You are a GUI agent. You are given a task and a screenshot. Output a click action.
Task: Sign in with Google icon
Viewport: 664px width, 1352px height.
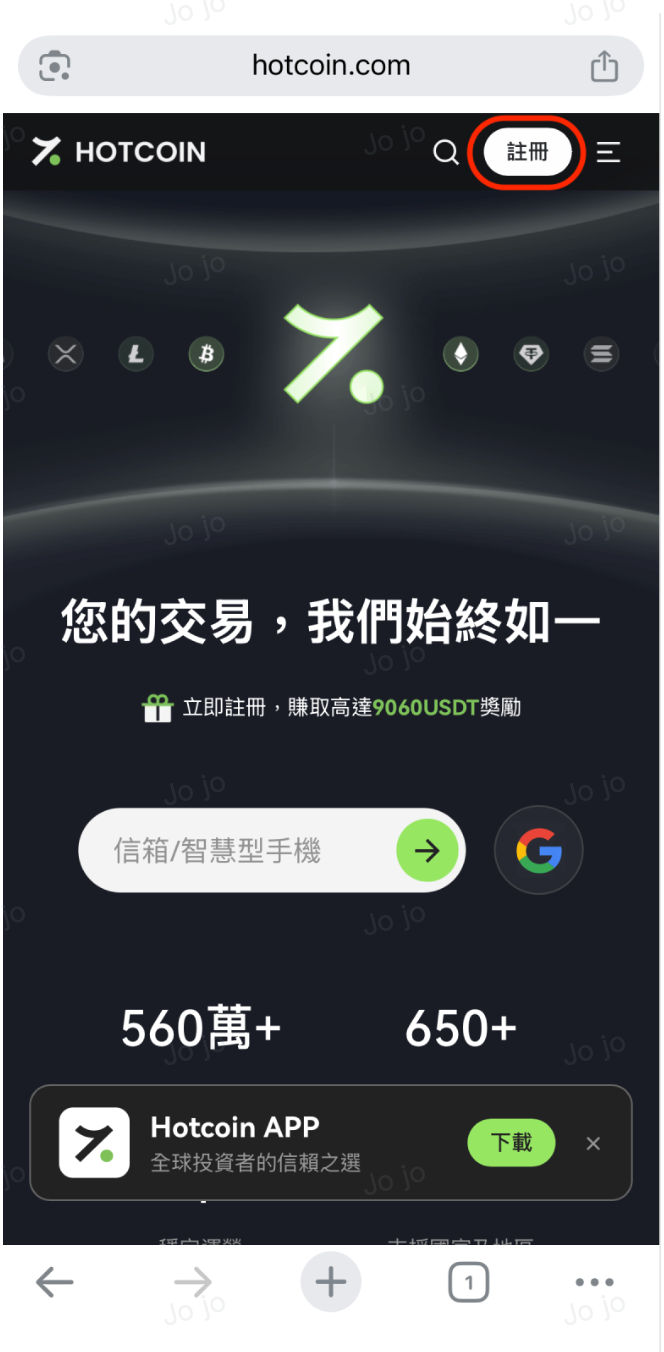tap(538, 851)
